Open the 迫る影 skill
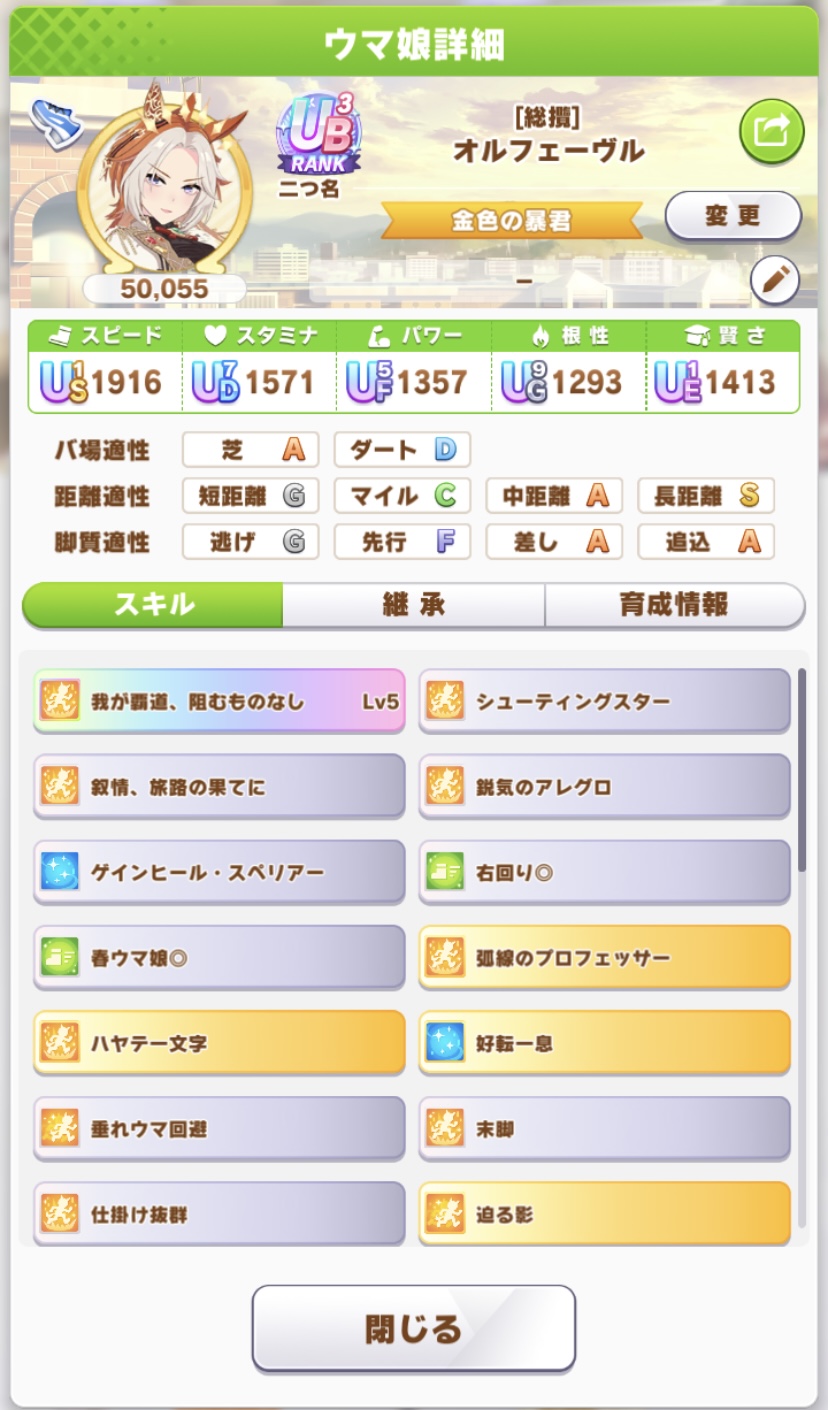Screen dimensions: 828x1410 pos(604,1215)
